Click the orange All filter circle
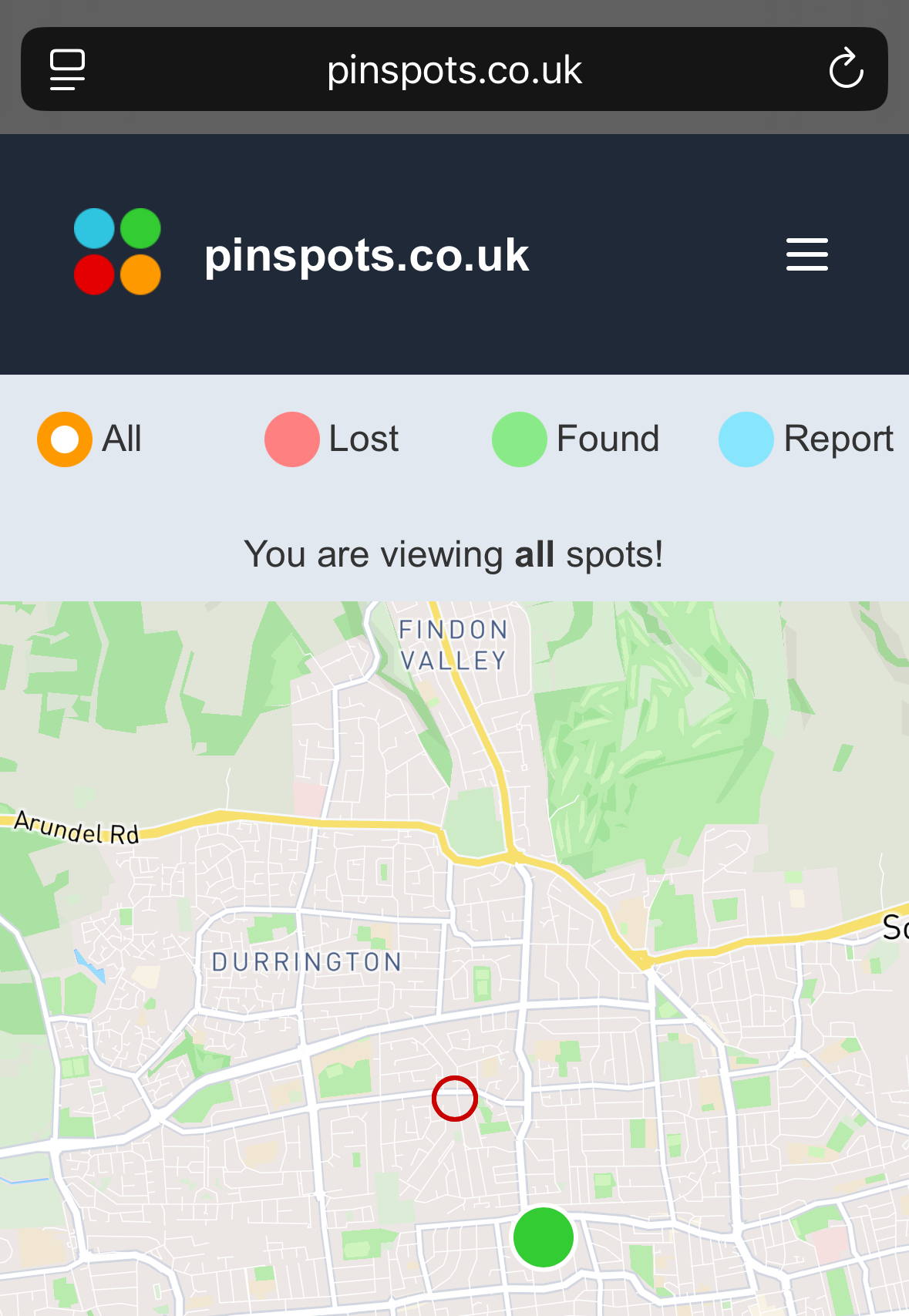 point(63,439)
